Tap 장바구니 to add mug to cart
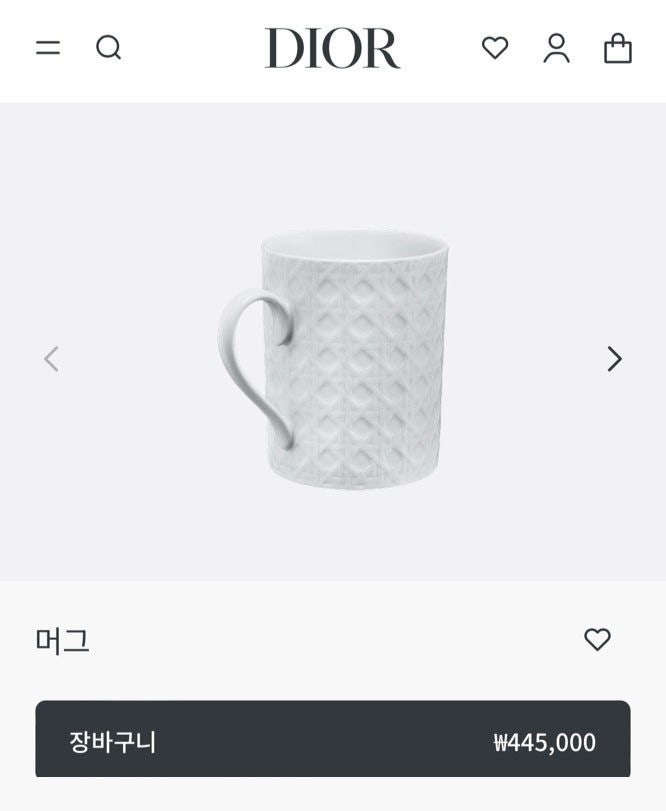This screenshot has width=666, height=811. point(332,741)
